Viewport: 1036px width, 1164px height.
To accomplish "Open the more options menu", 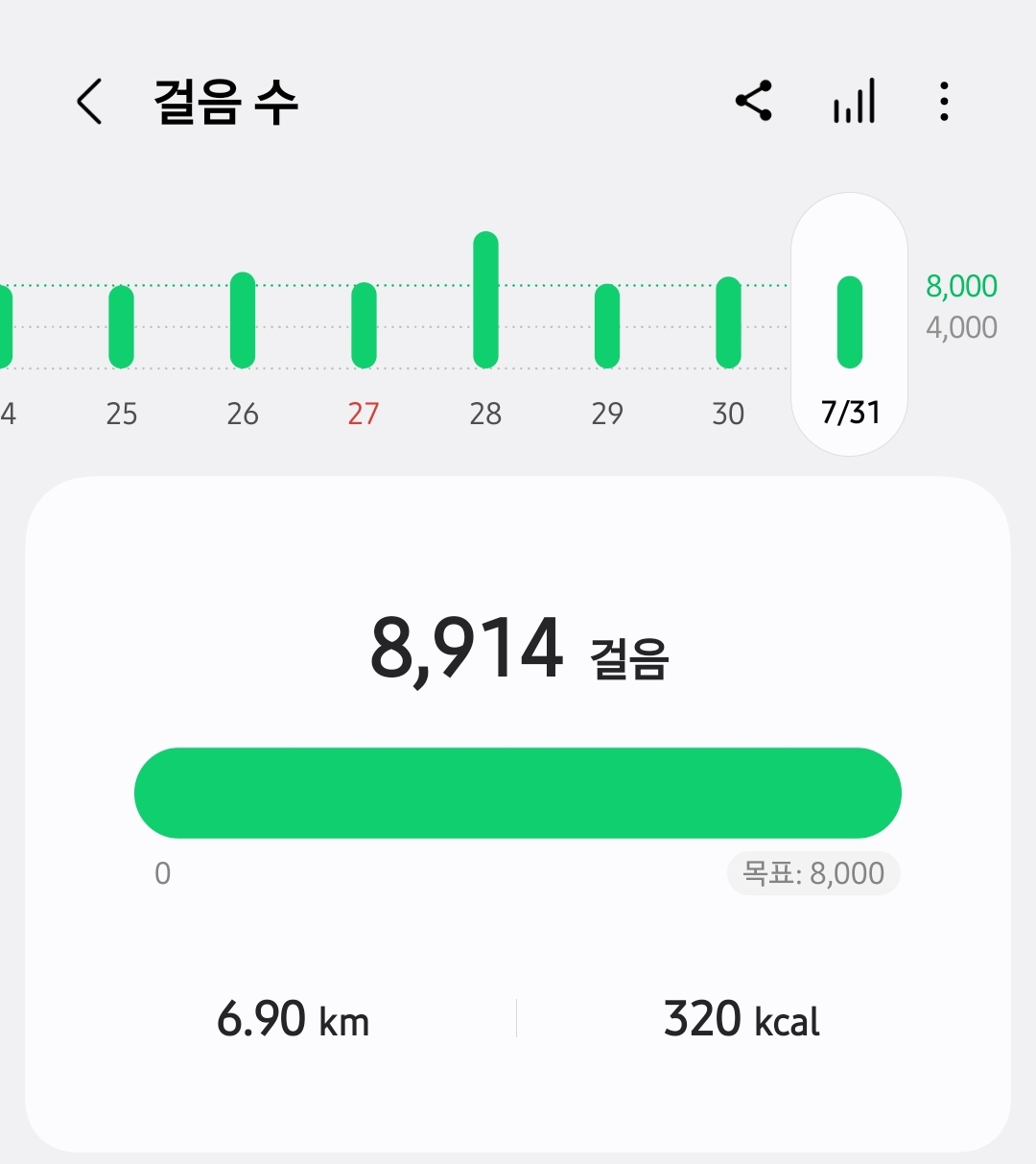I will (x=945, y=101).
